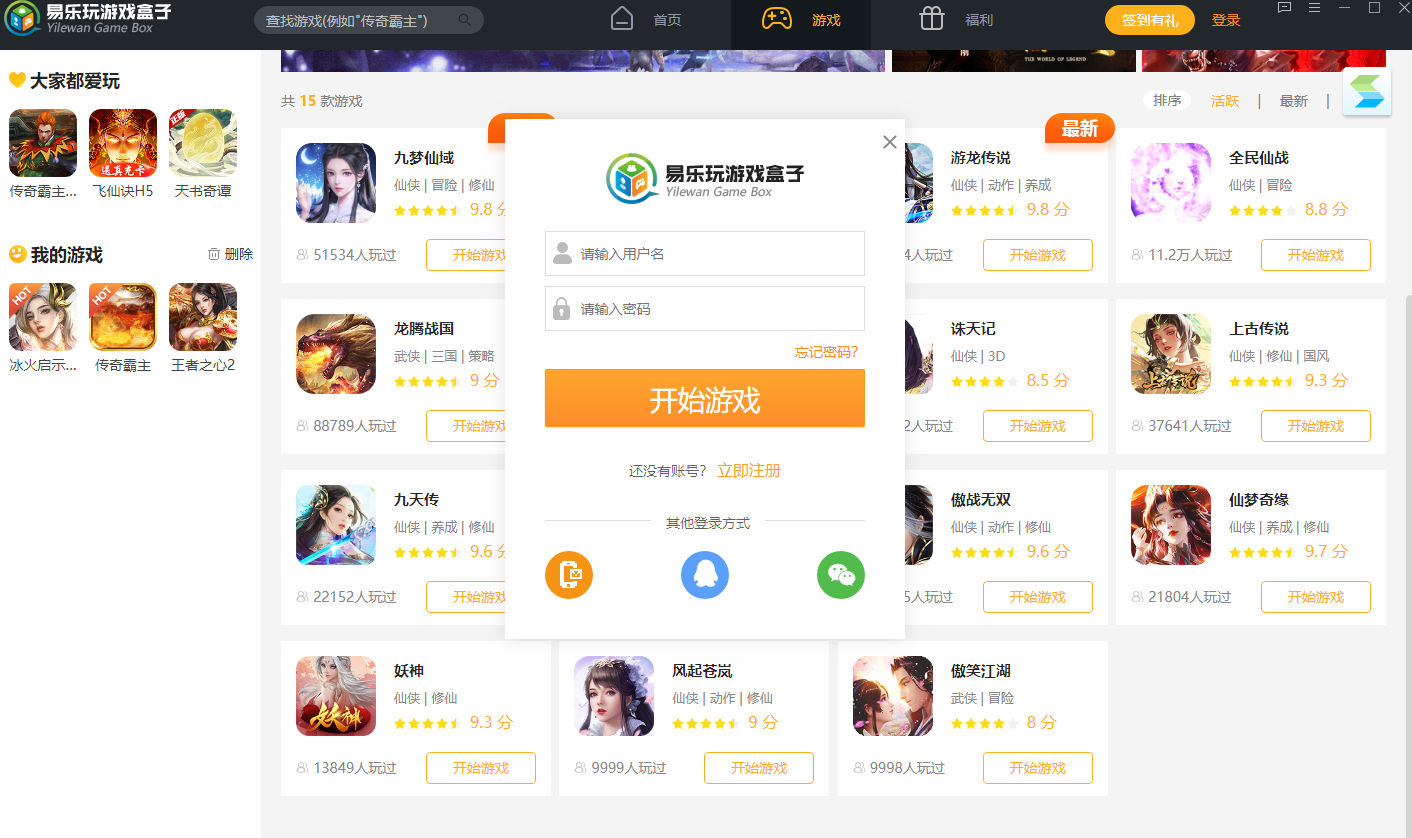This screenshot has height=838, width=1412.
Task: Open the 立即注册 registration link
Action: [x=749, y=471]
